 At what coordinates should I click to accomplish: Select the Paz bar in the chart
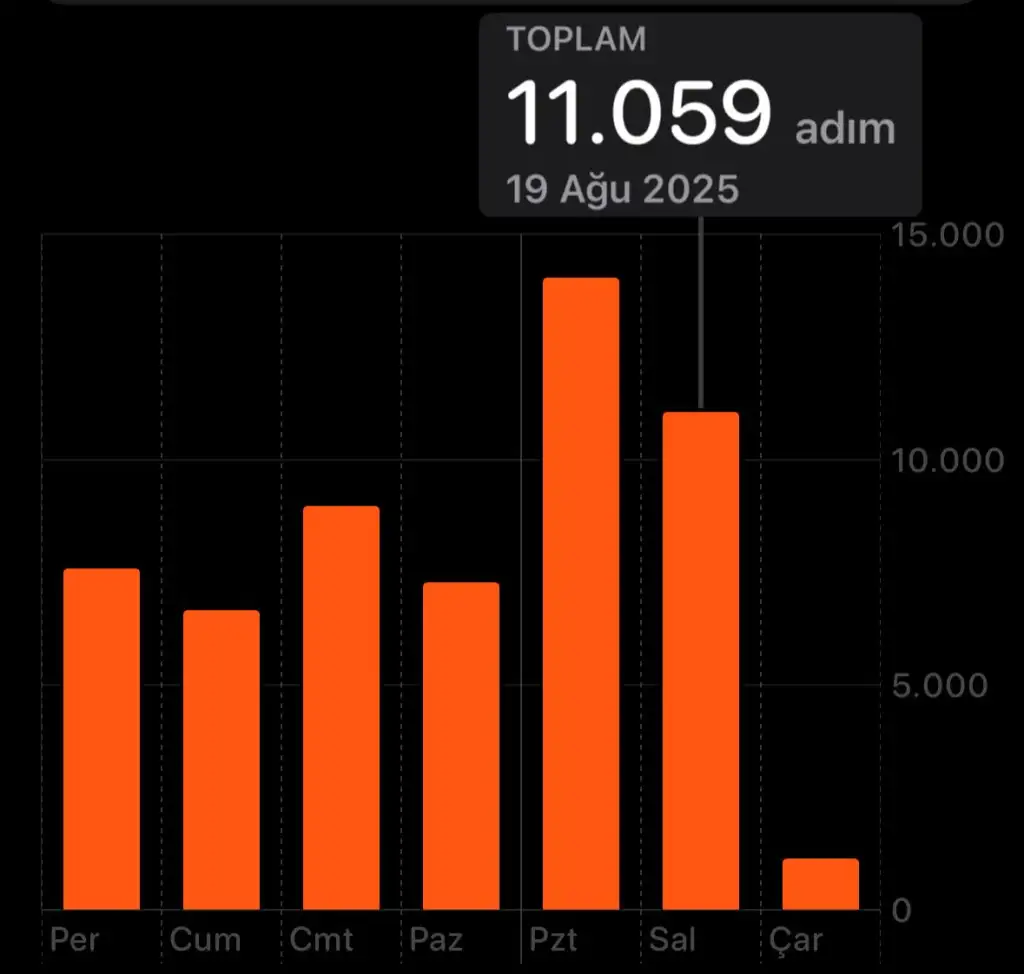(461, 746)
